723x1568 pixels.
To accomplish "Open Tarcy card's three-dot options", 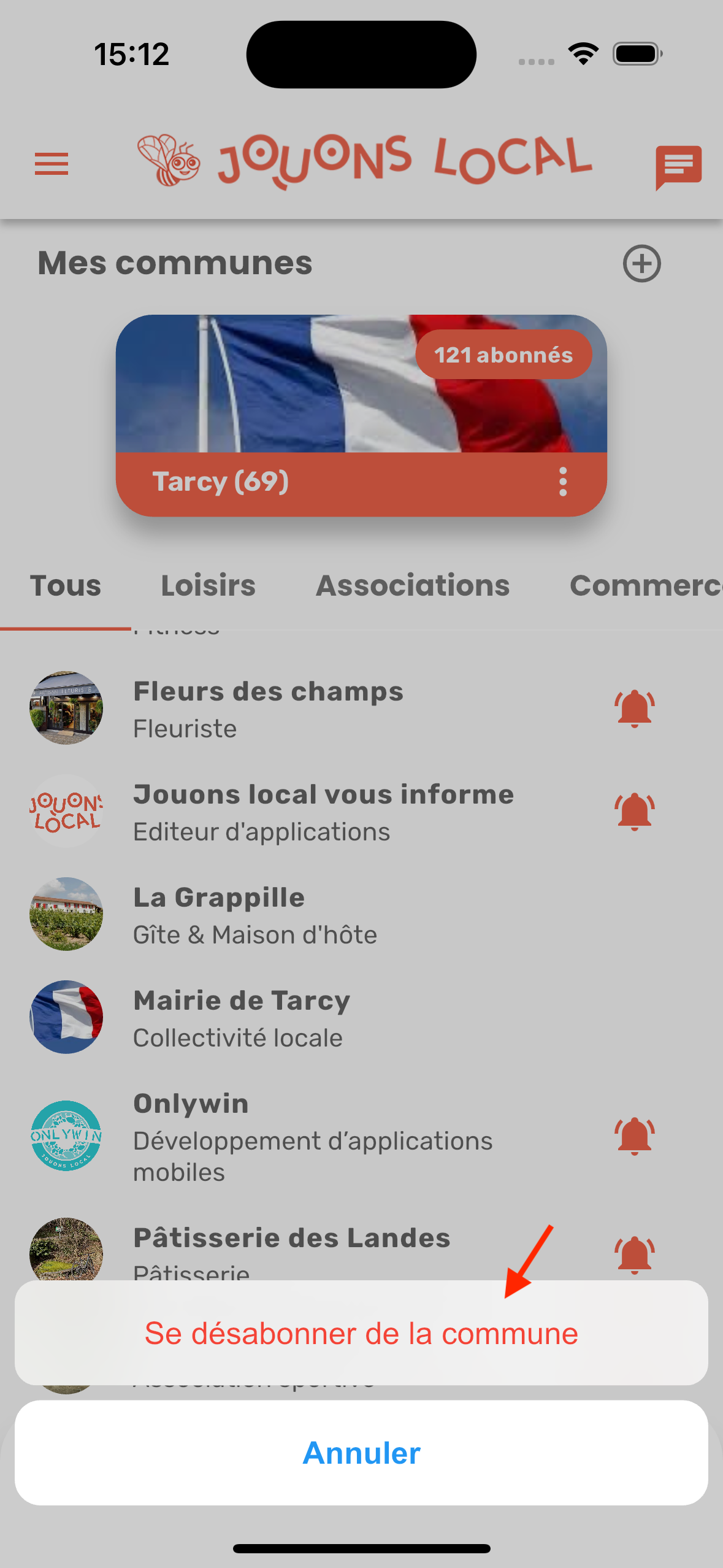I will pyautogui.click(x=563, y=482).
